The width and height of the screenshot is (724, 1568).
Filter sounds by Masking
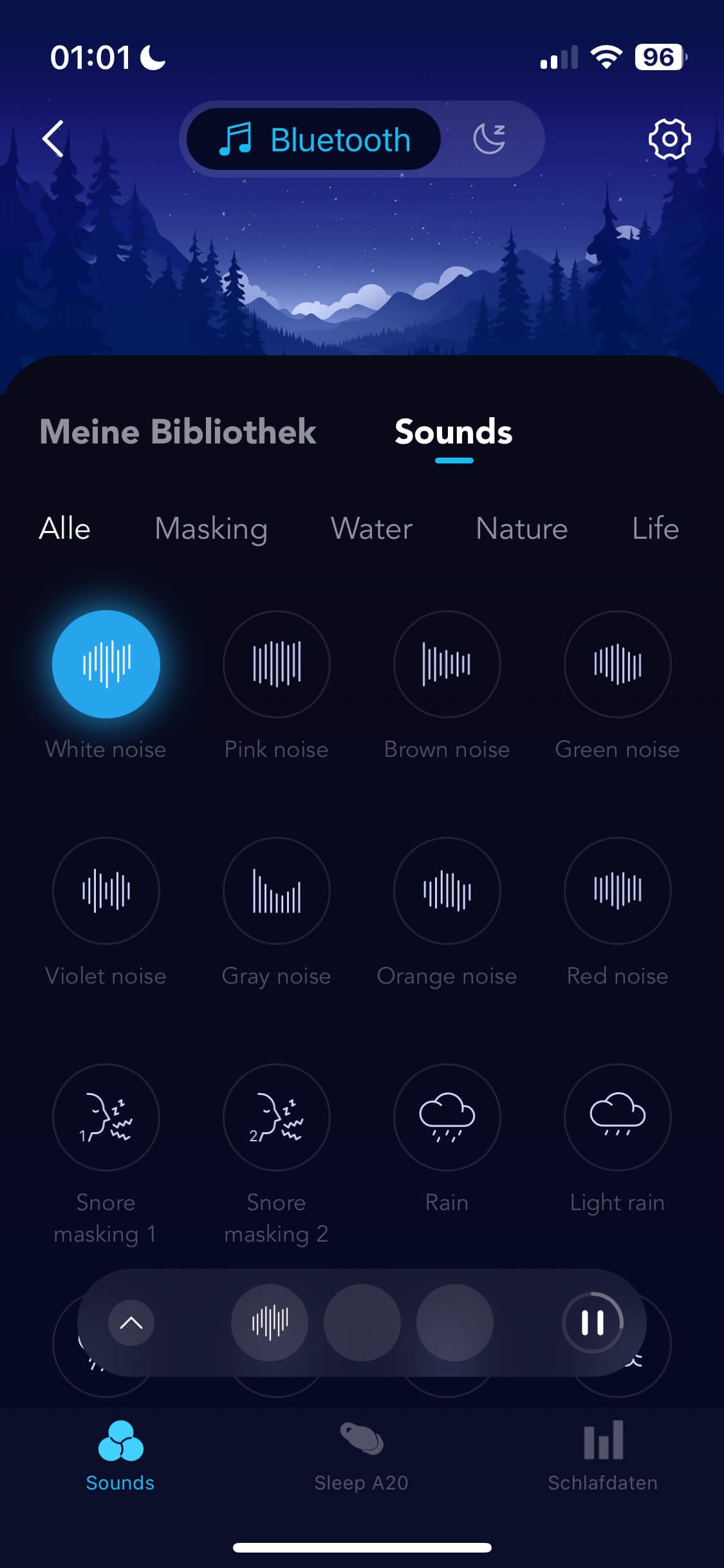211,528
